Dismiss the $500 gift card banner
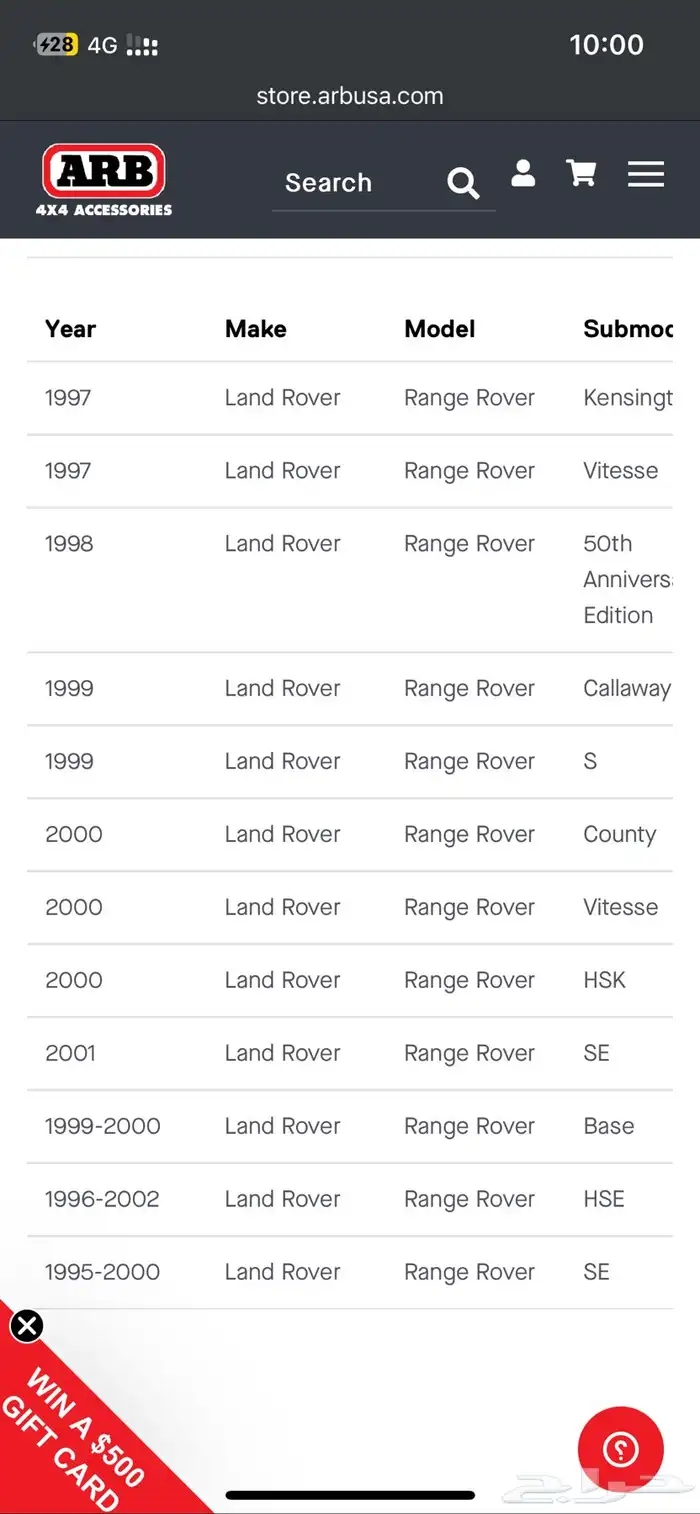 click(x=27, y=1326)
